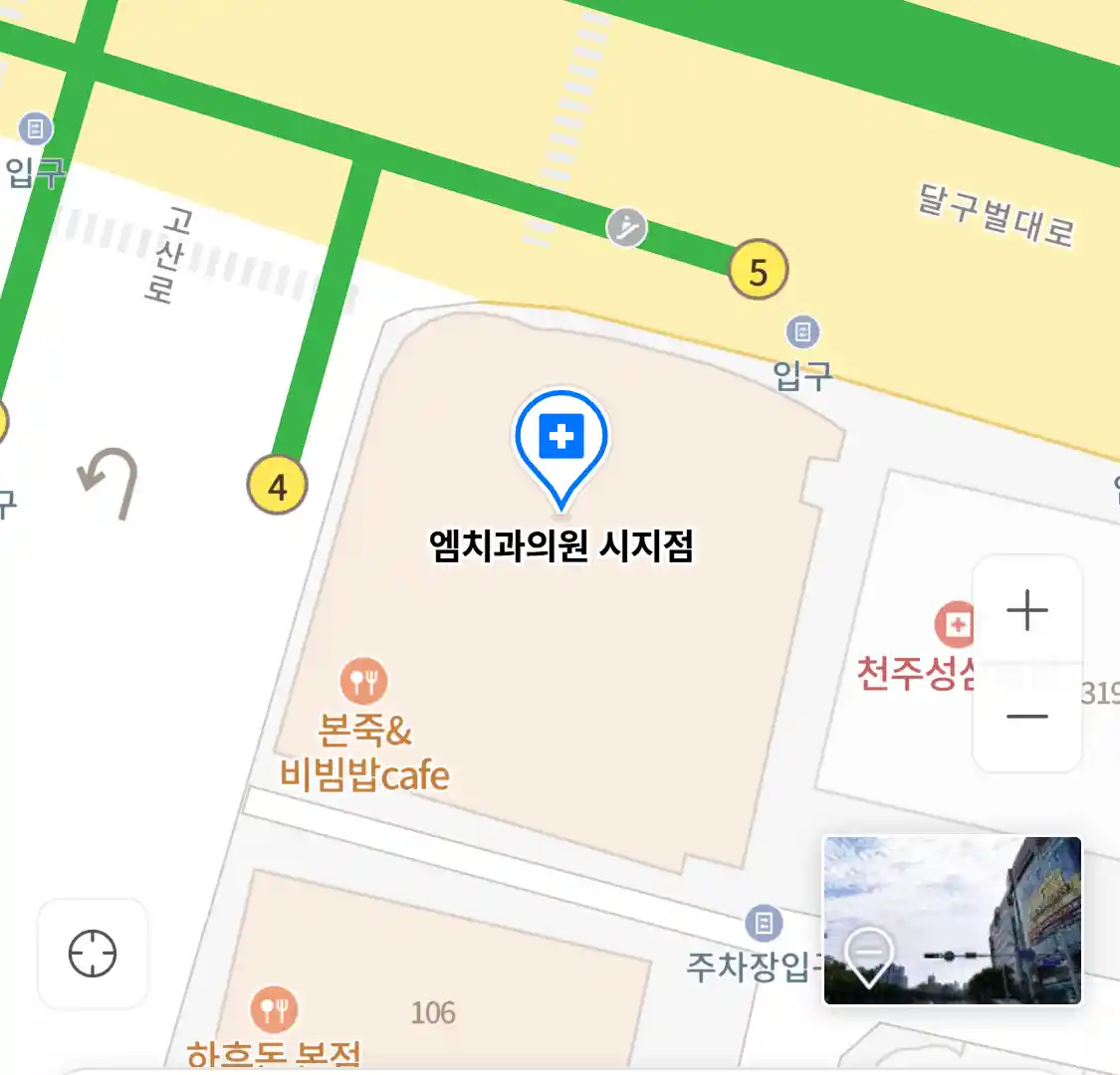1120x1075 pixels.
Task: Select subway exit 5 marker
Action: [x=759, y=271]
